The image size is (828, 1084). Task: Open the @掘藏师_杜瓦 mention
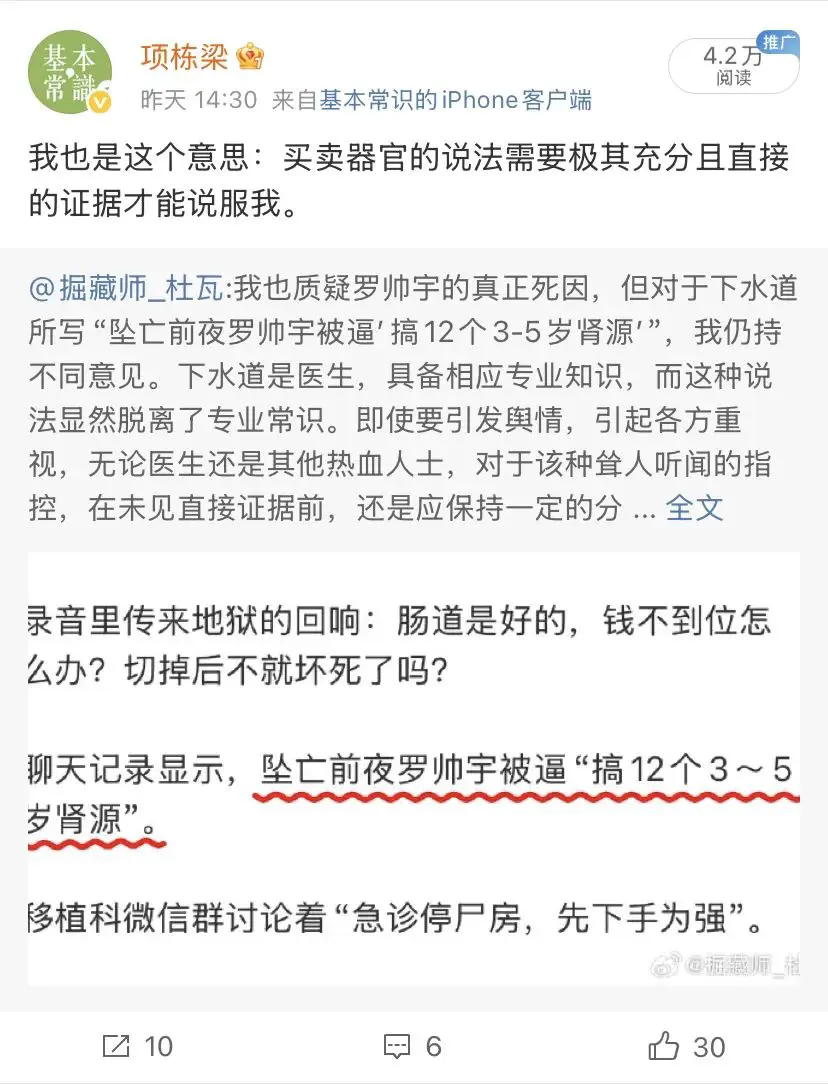(129, 289)
